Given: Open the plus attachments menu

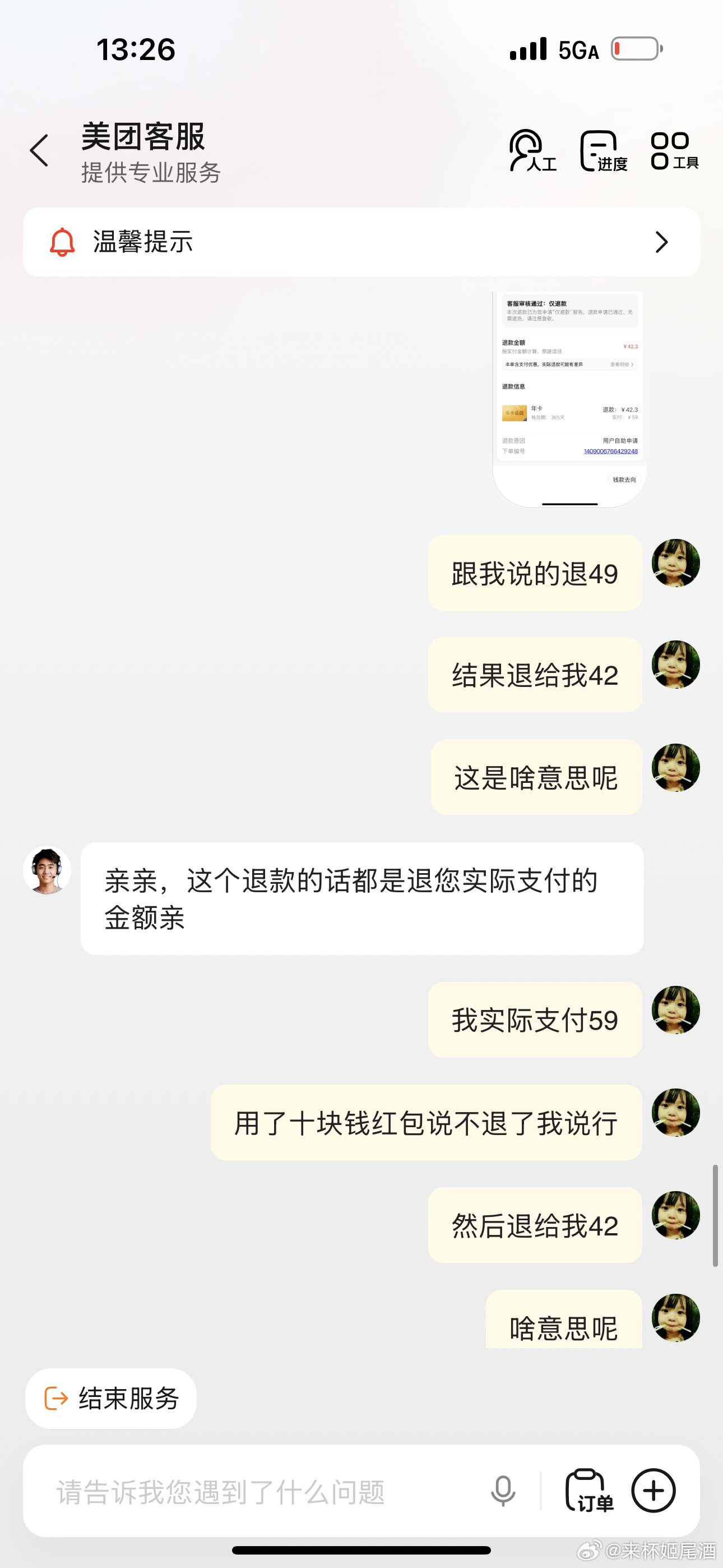Looking at the screenshot, I should (653, 1491).
